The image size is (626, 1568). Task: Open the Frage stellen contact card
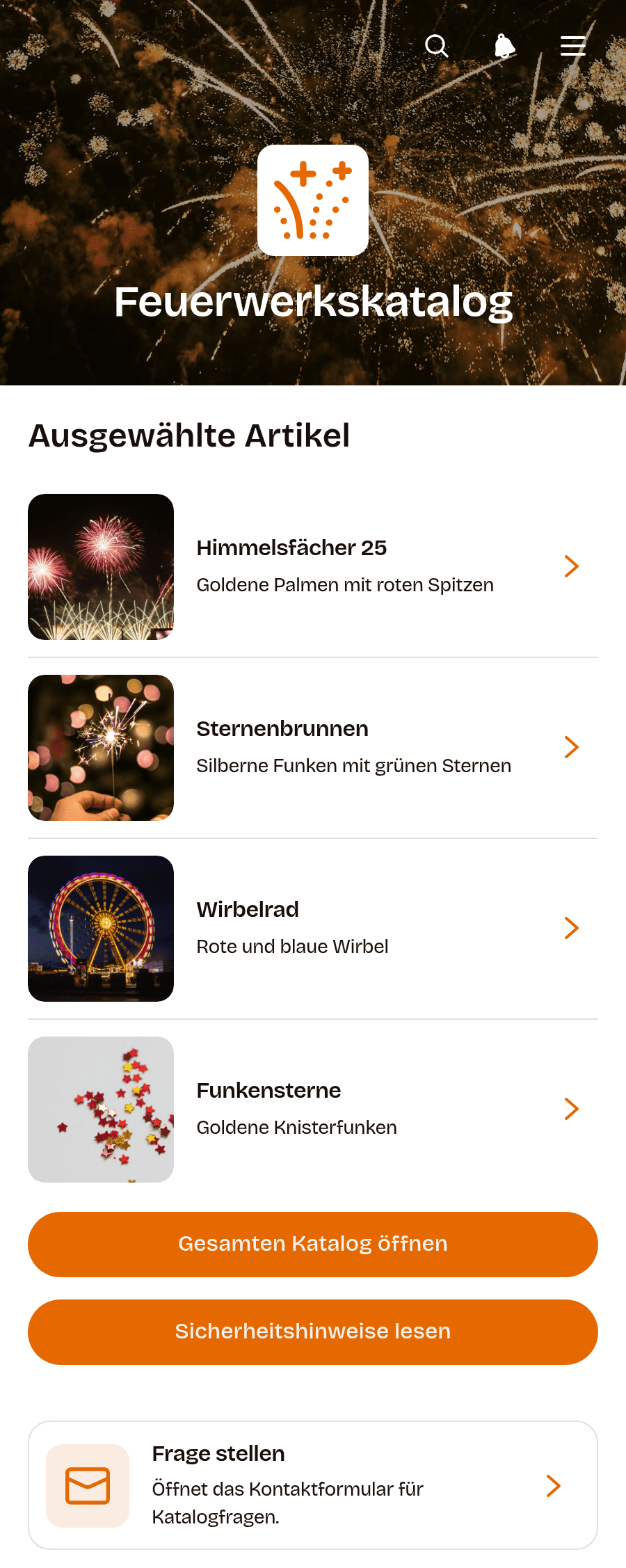313,1485
